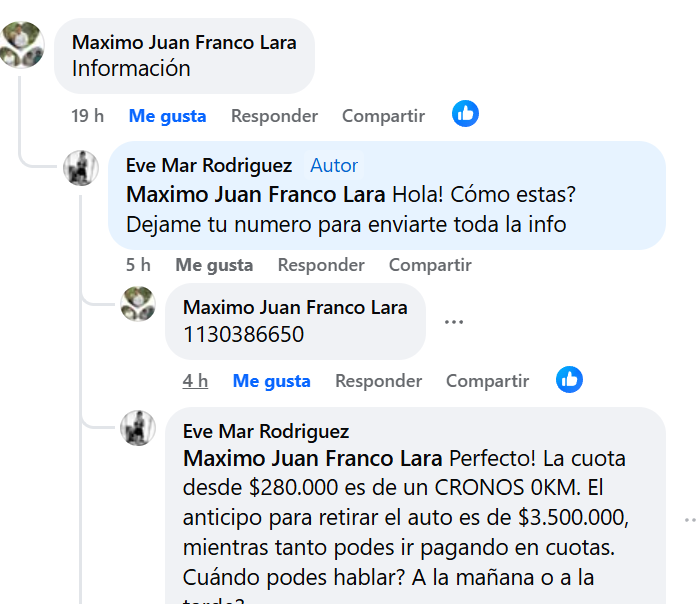Reply to the "Información" comment

274,116
